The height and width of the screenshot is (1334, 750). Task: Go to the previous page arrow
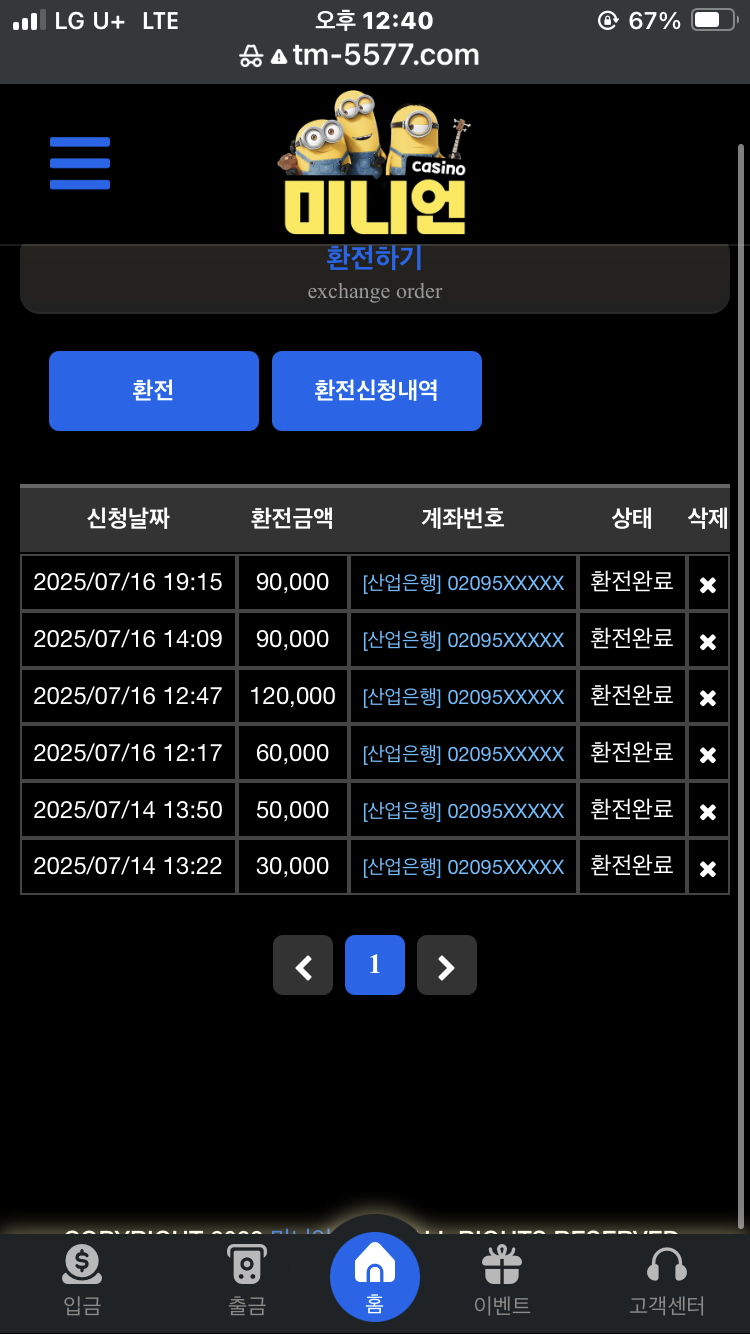tap(303, 965)
